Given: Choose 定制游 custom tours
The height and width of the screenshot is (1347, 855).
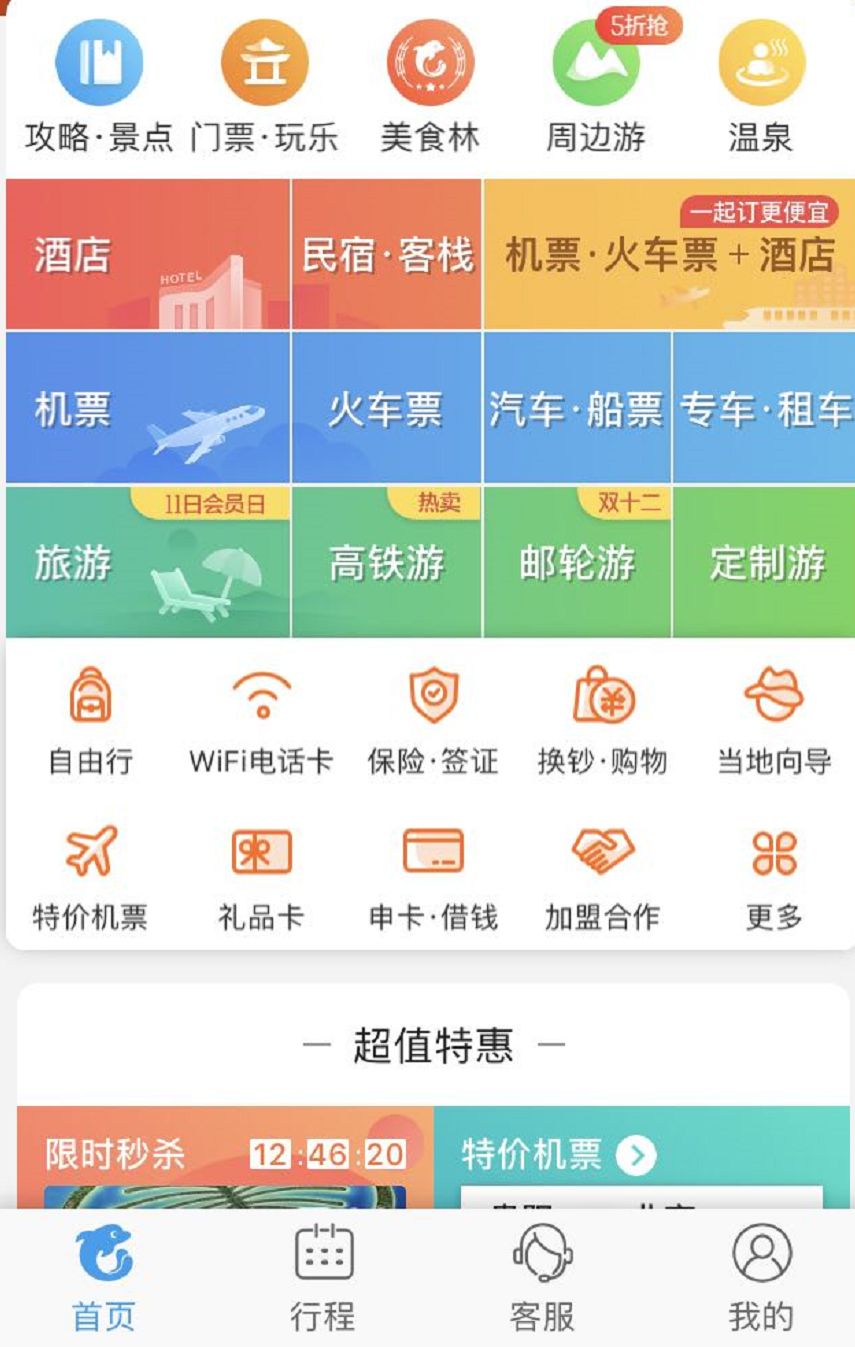Looking at the screenshot, I should [765, 562].
